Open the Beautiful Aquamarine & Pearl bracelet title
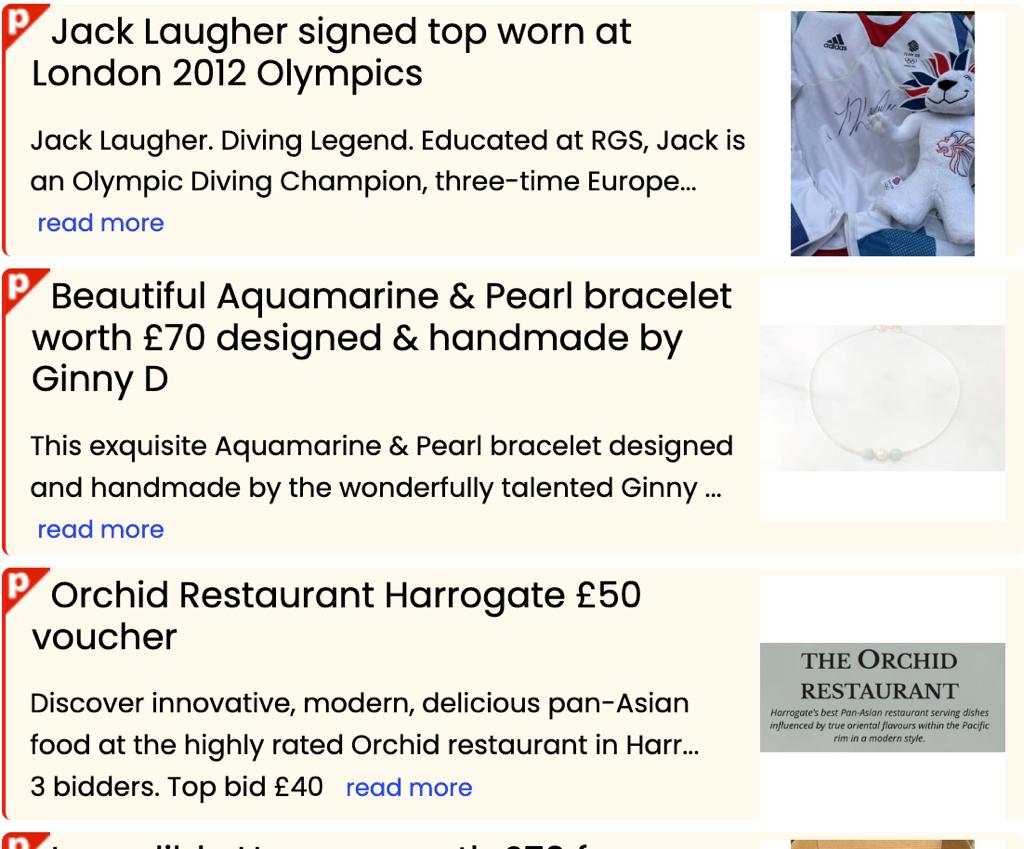Screen dimensions: 1024x849 (x=380, y=337)
